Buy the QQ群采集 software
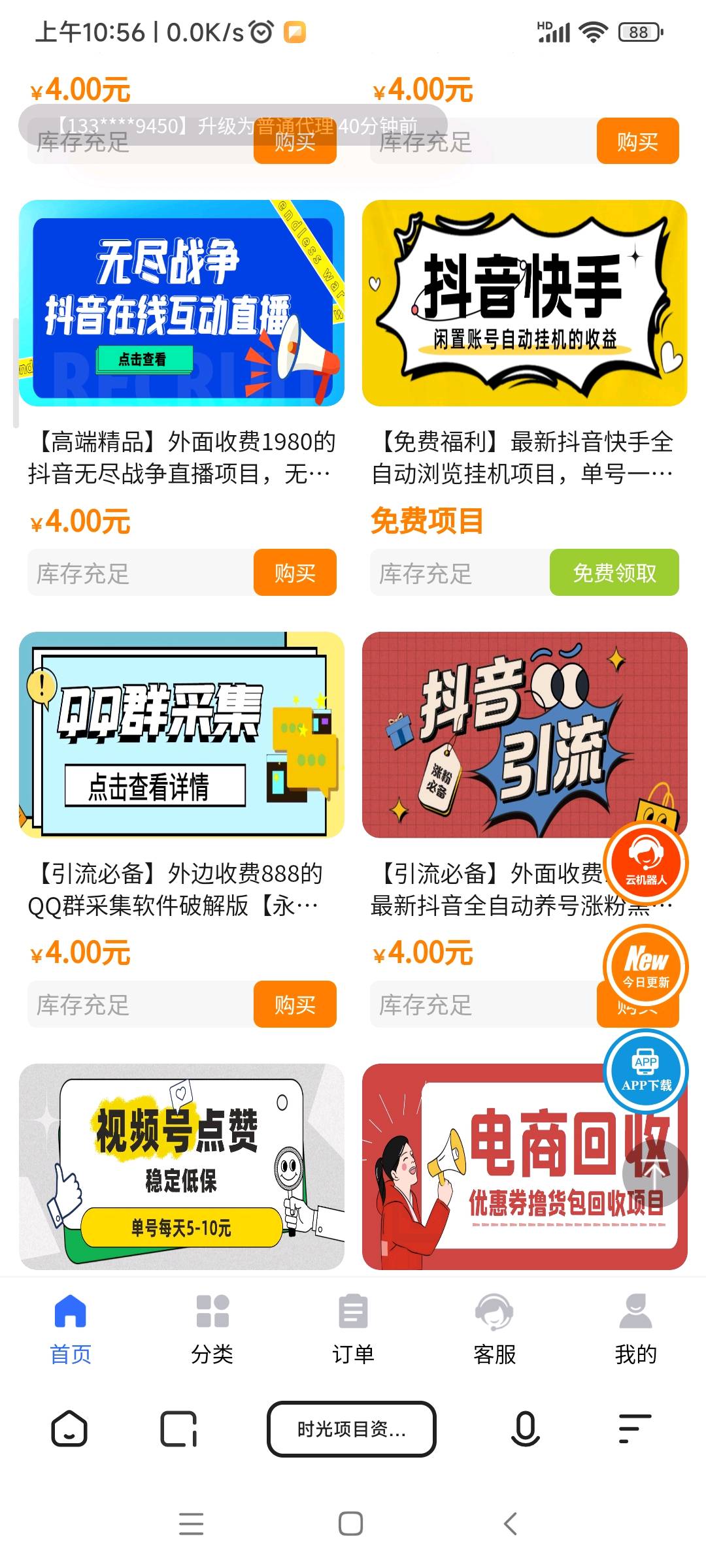The height and width of the screenshot is (1568, 706). (295, 1004)
